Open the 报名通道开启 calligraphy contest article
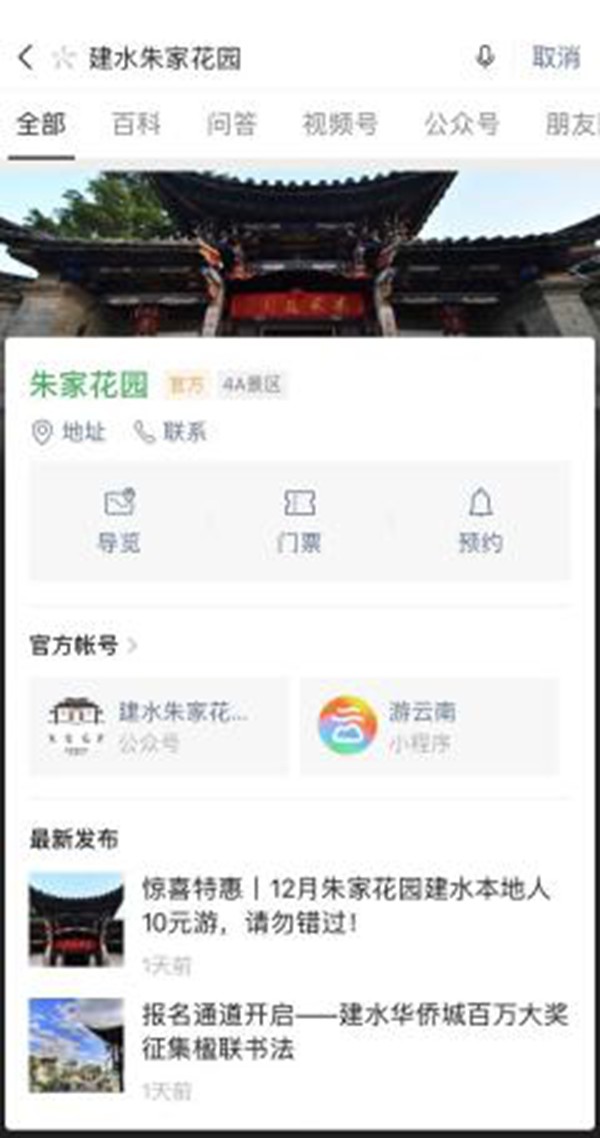Screen dimensions: 600x1138 [355, 1032]
